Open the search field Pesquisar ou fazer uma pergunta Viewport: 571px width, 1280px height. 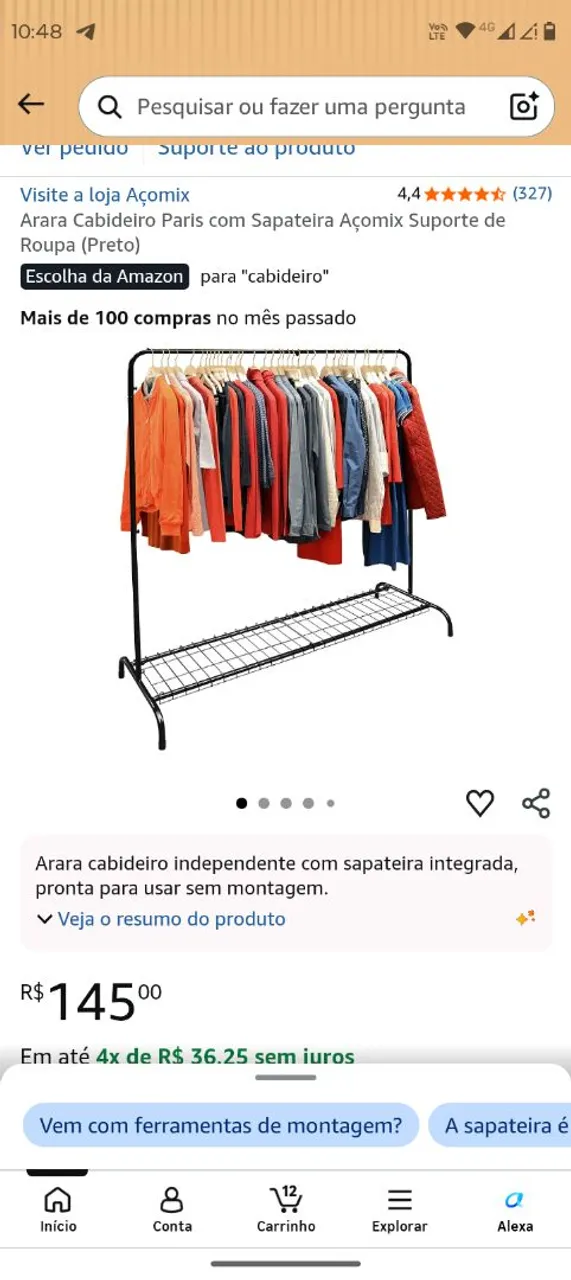(300, 107)
